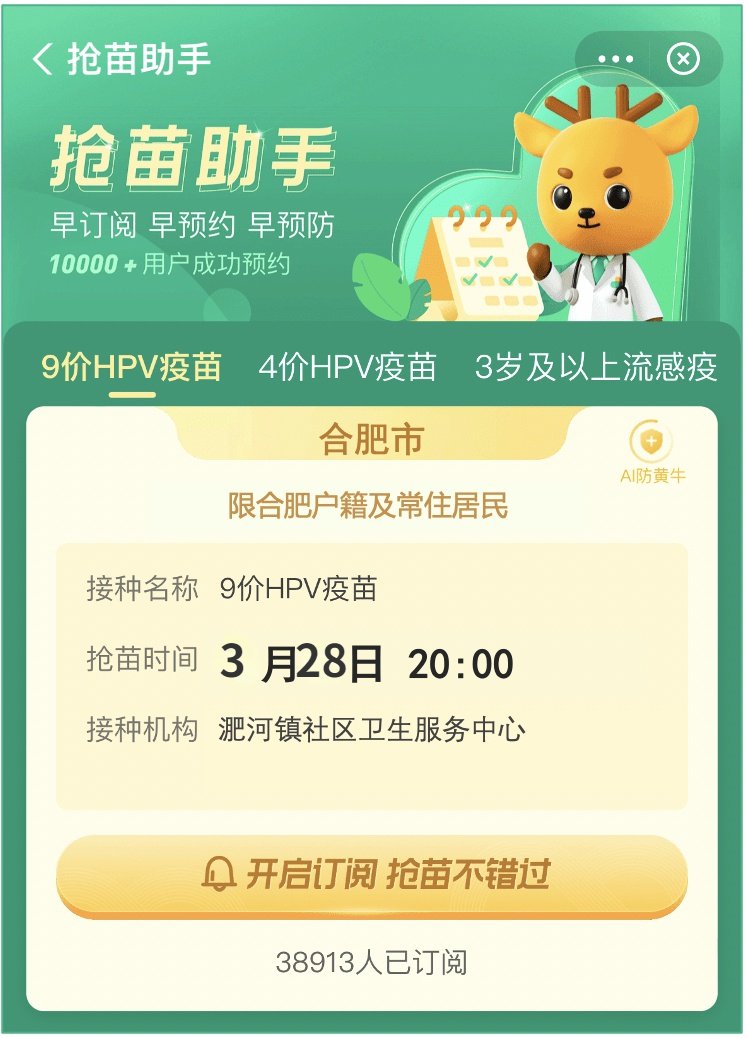Tap the AI防黄牛 shield icon
This screenshot has width=746, height=1038.
coord(652,443)
